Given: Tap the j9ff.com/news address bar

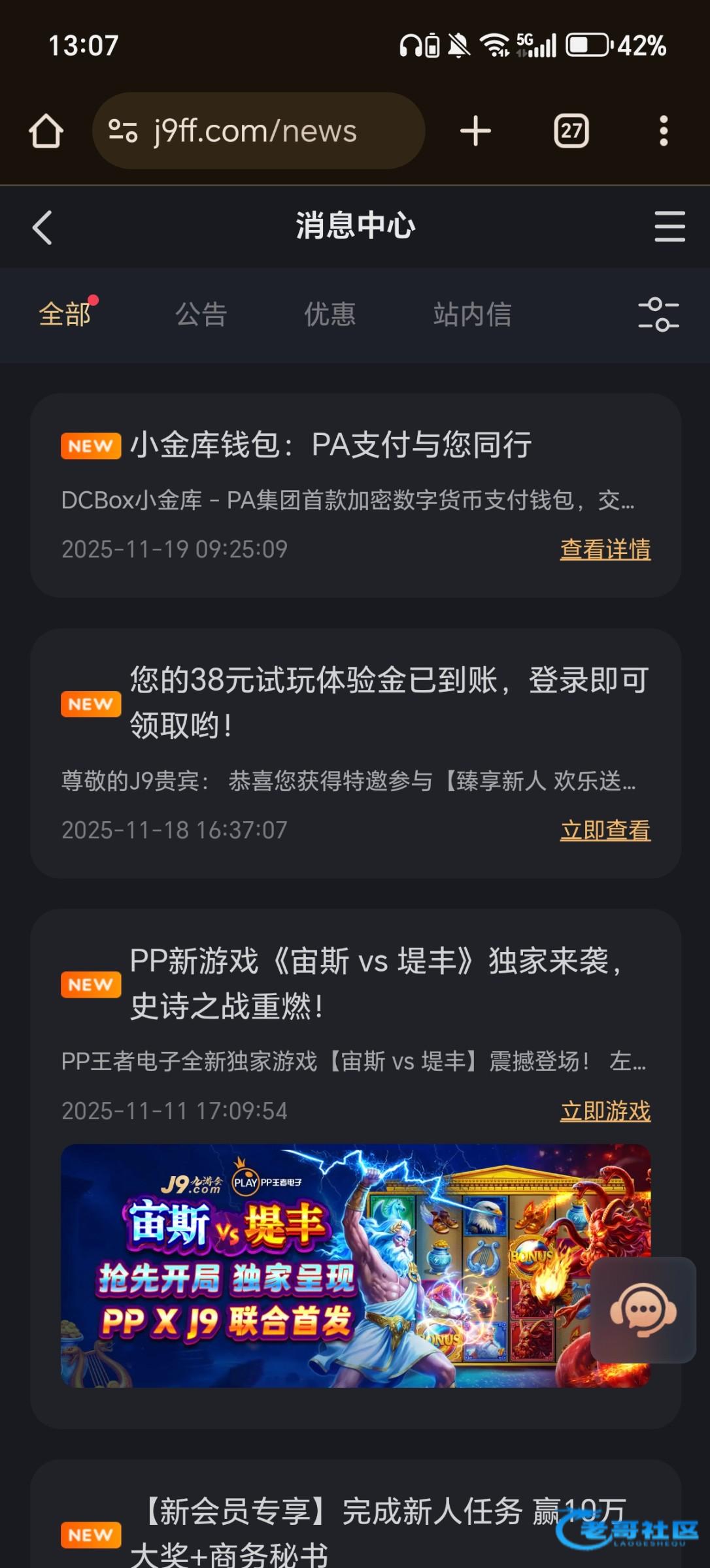Looking at the screenshot, I should point(259,131).
